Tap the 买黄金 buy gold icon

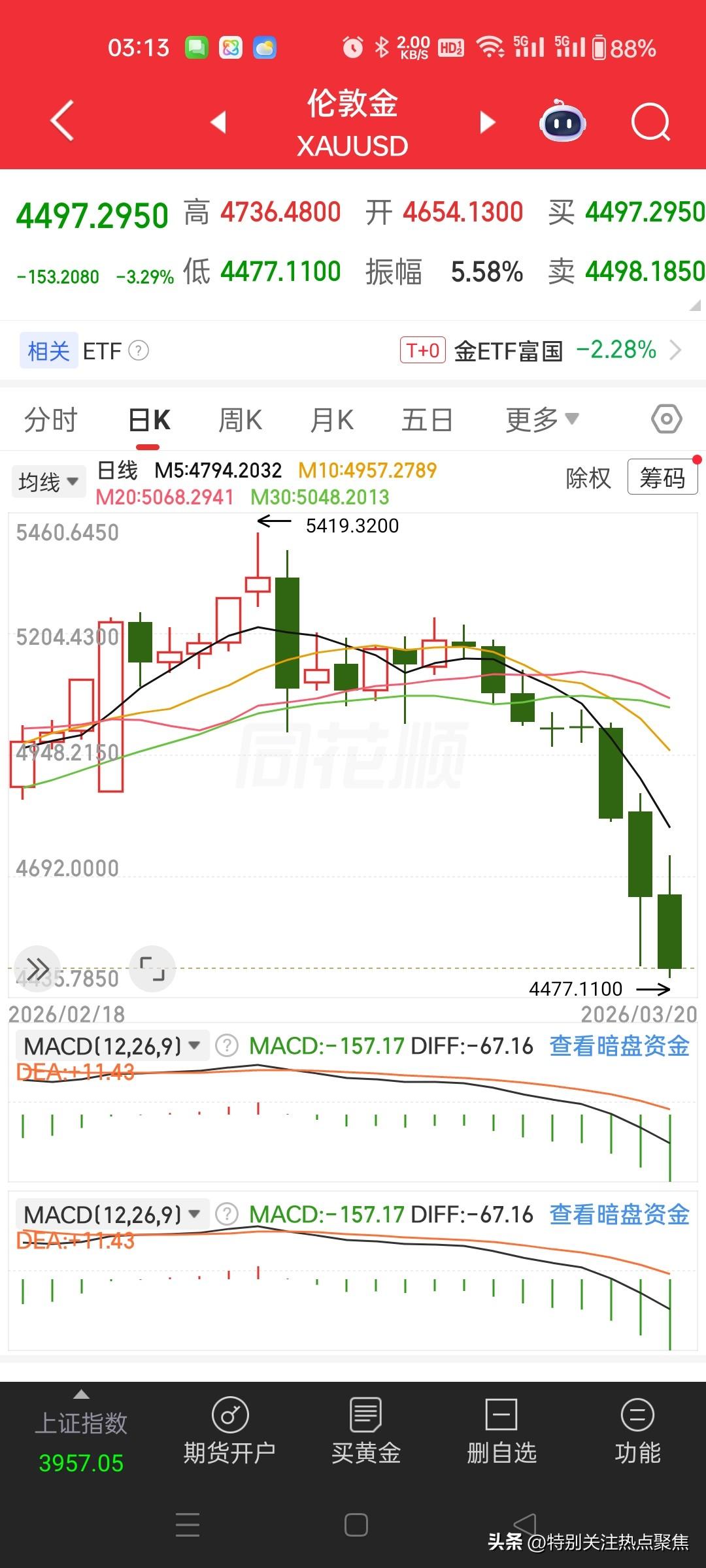pos(365,1431)
